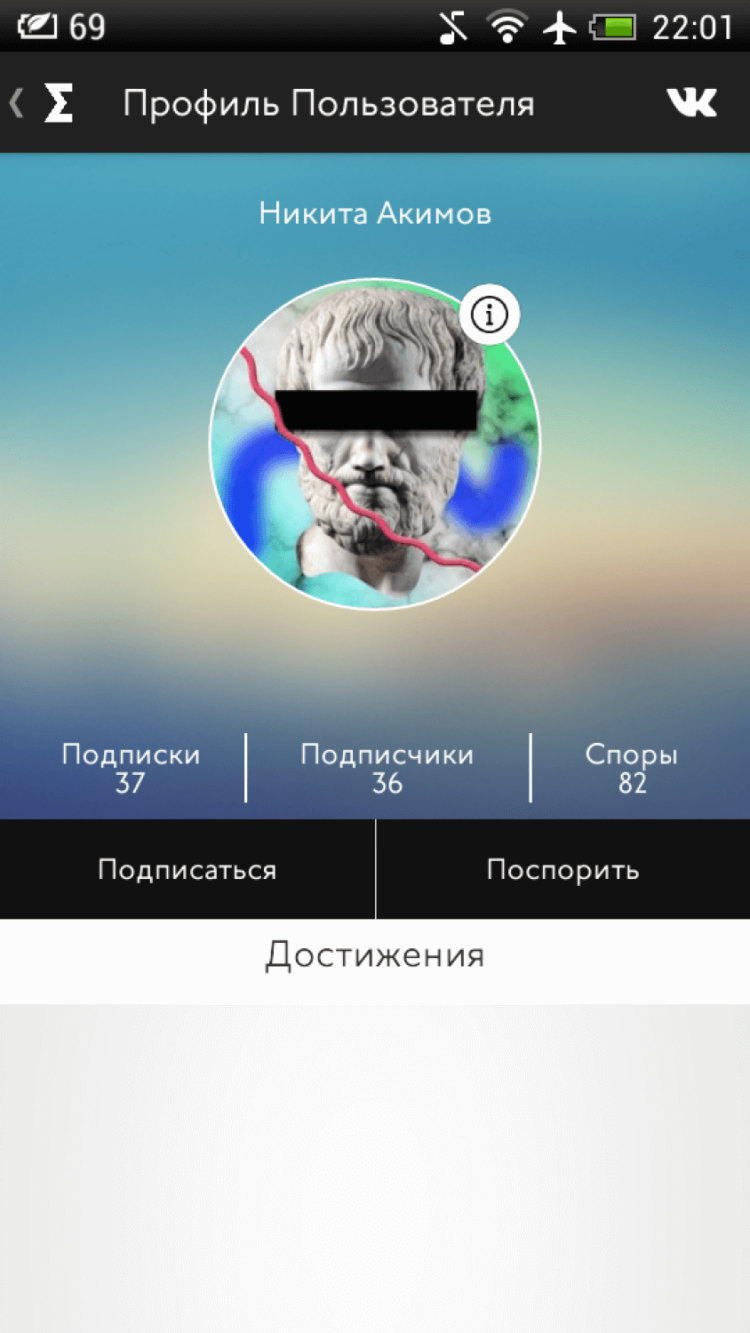
Task: Tap the info icon on the avatar
Action: [x=490, y=316]
